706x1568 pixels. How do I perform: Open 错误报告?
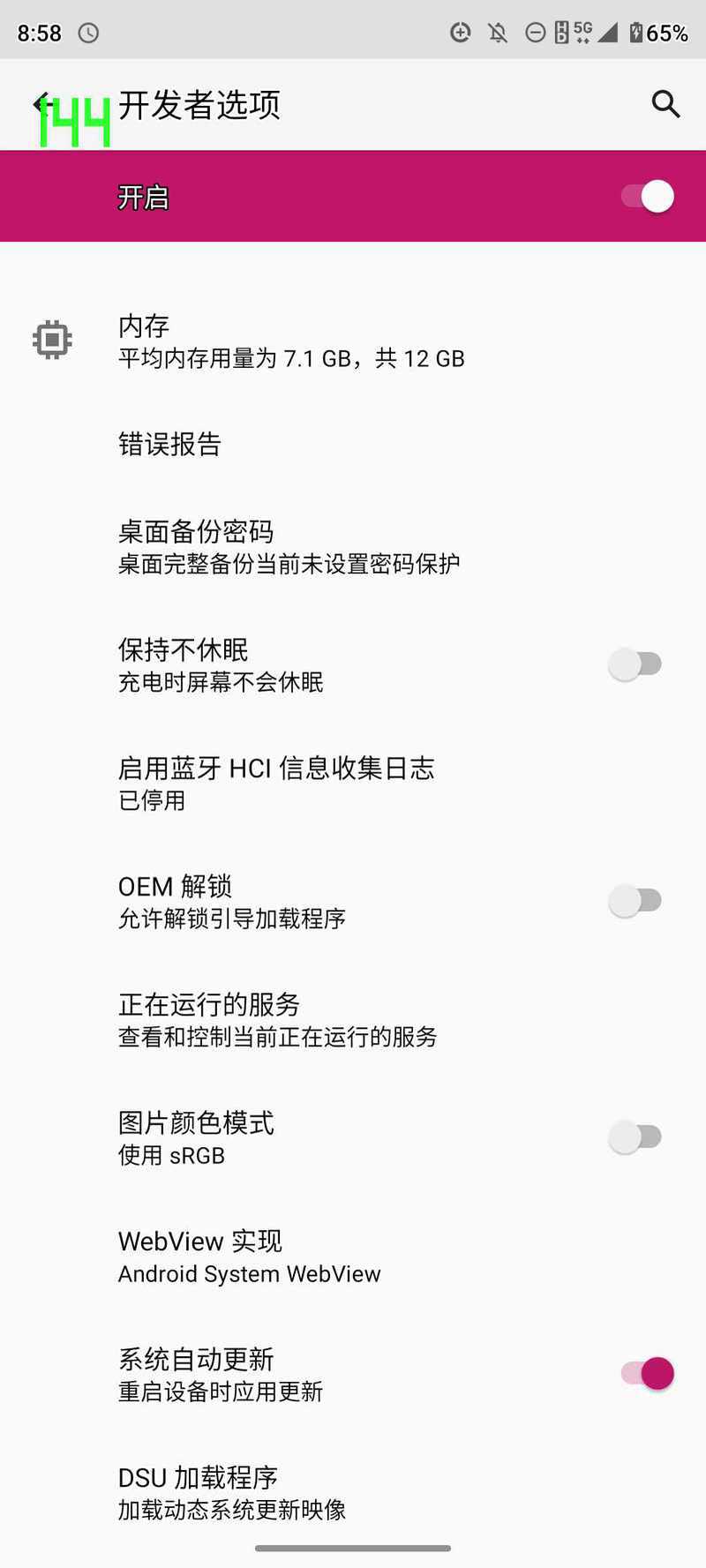(353, 444)
